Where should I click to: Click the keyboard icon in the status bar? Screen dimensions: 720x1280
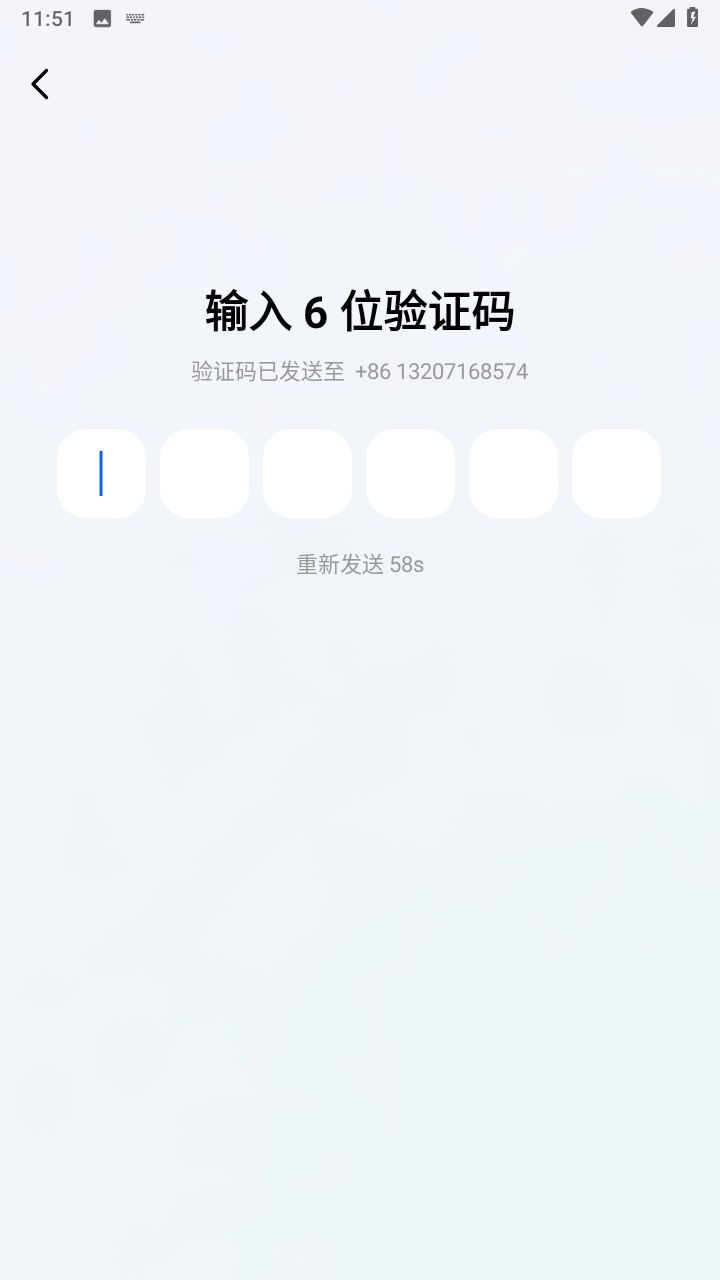(134, 17)
